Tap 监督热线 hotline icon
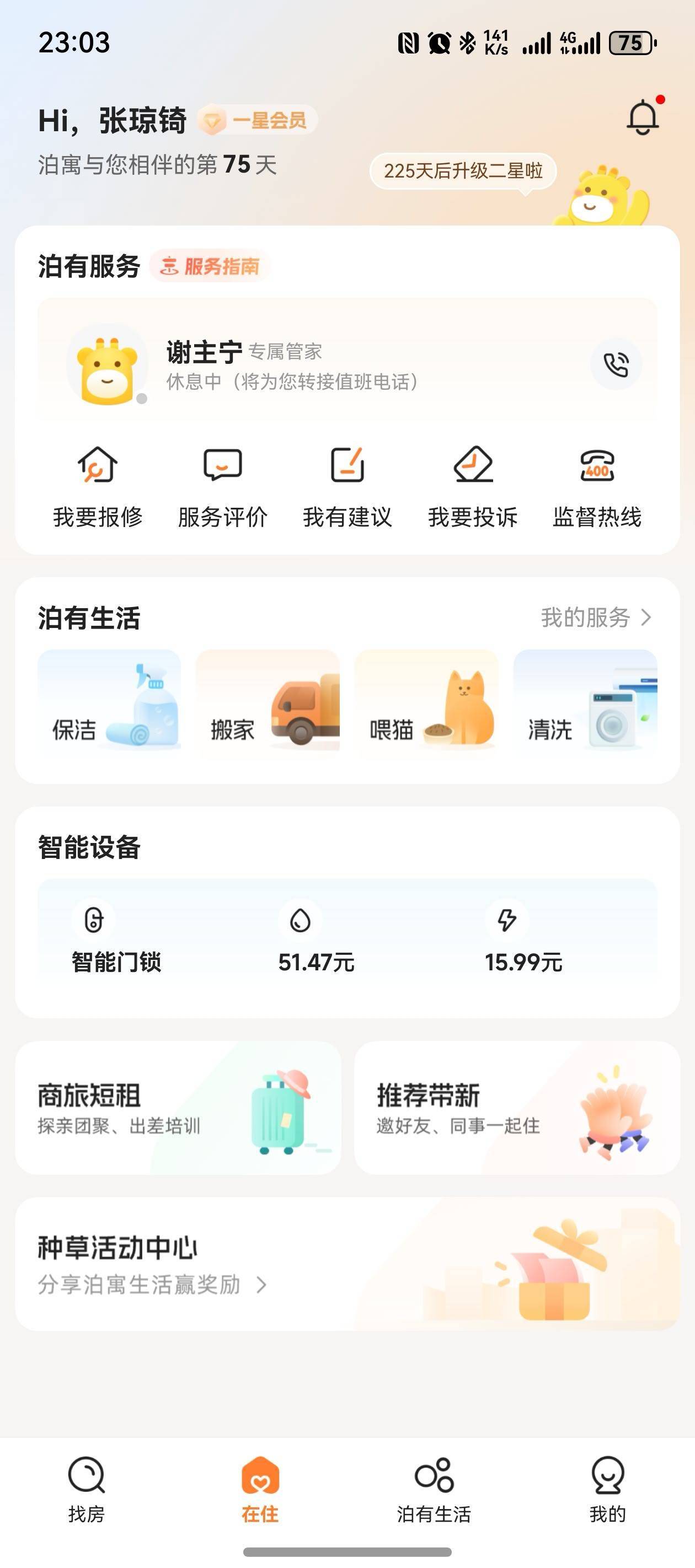 click(x=597, y=485)
